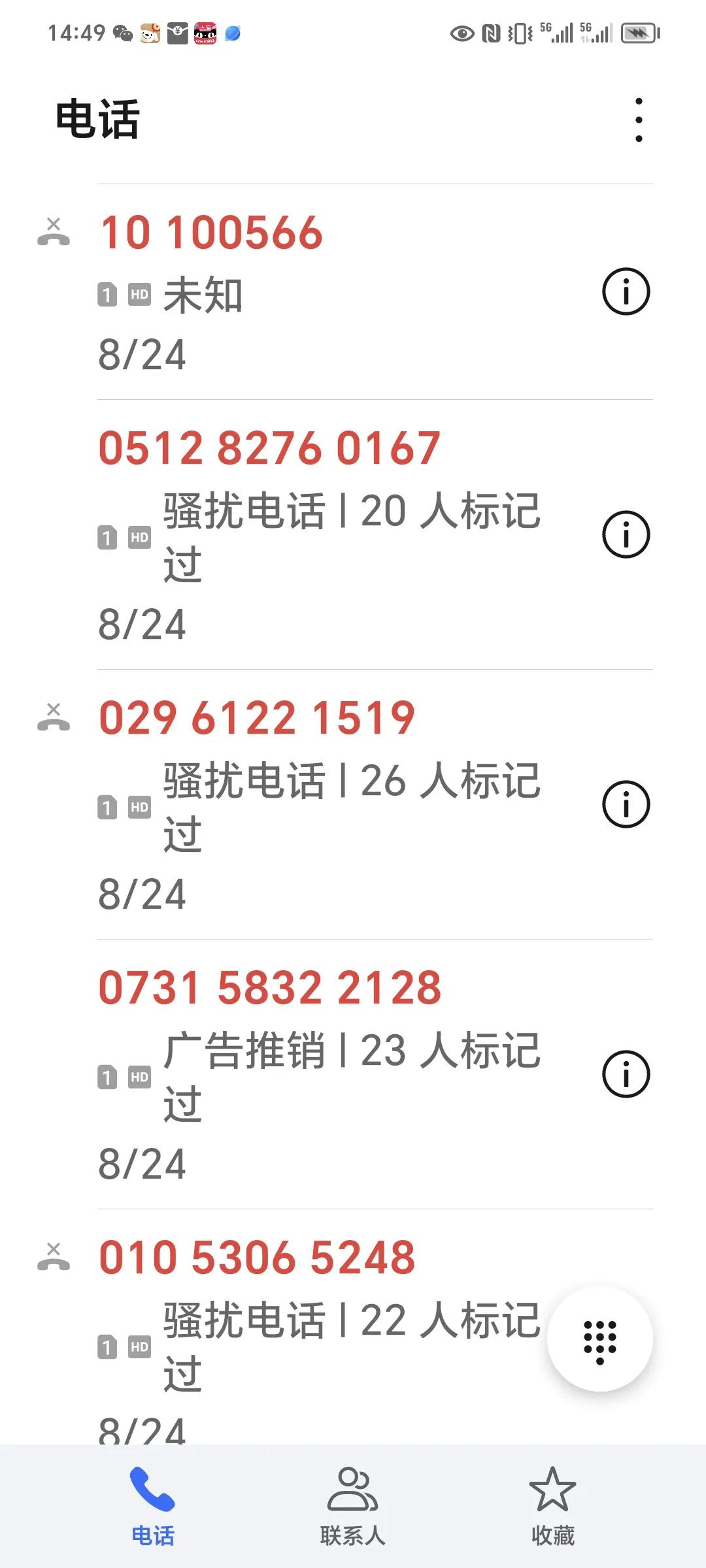Open the three-dot overflow menu
The width and height of the screenshot is (706, 1568).
639,120
